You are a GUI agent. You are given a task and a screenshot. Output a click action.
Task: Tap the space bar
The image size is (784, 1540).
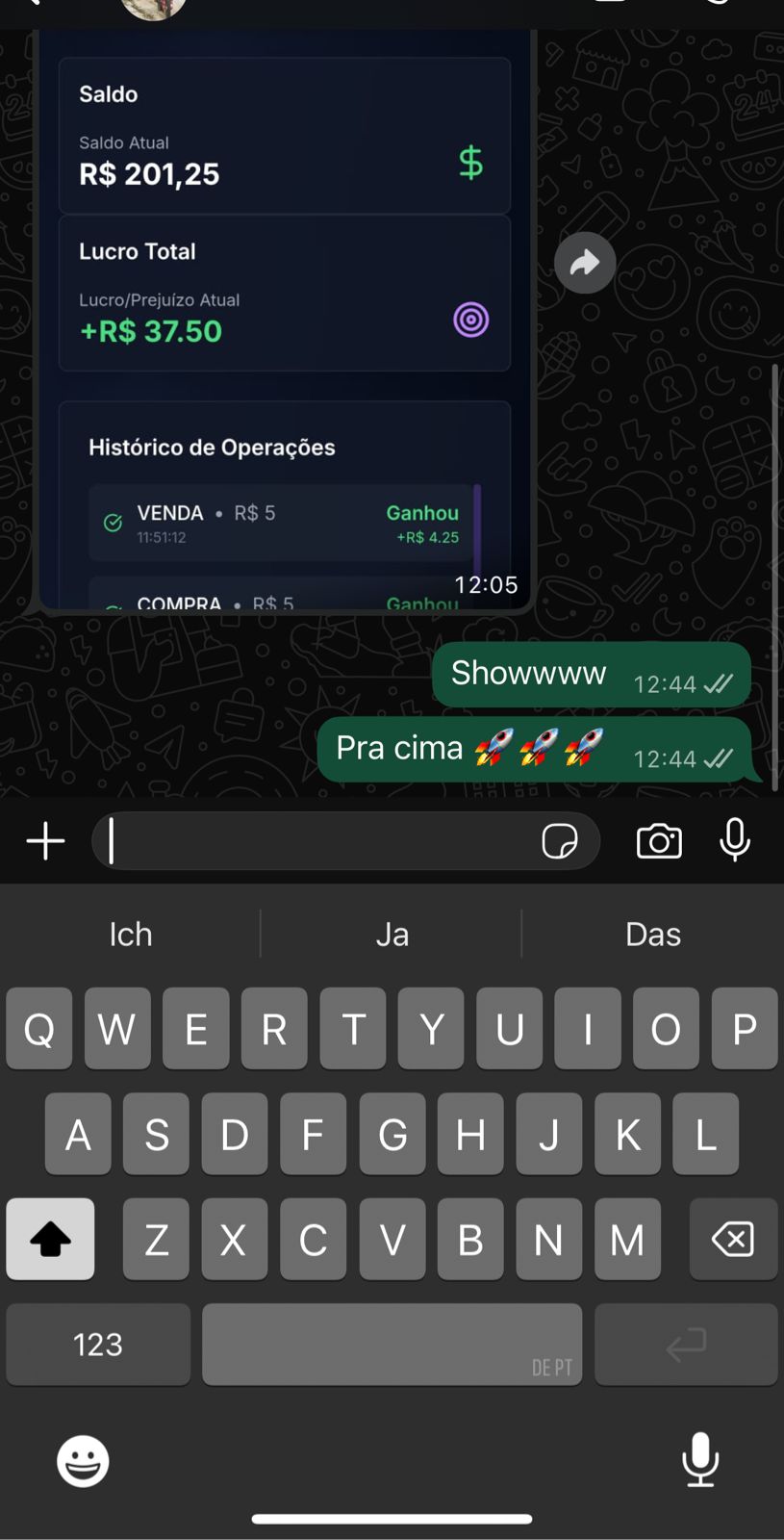(392, 1344)
